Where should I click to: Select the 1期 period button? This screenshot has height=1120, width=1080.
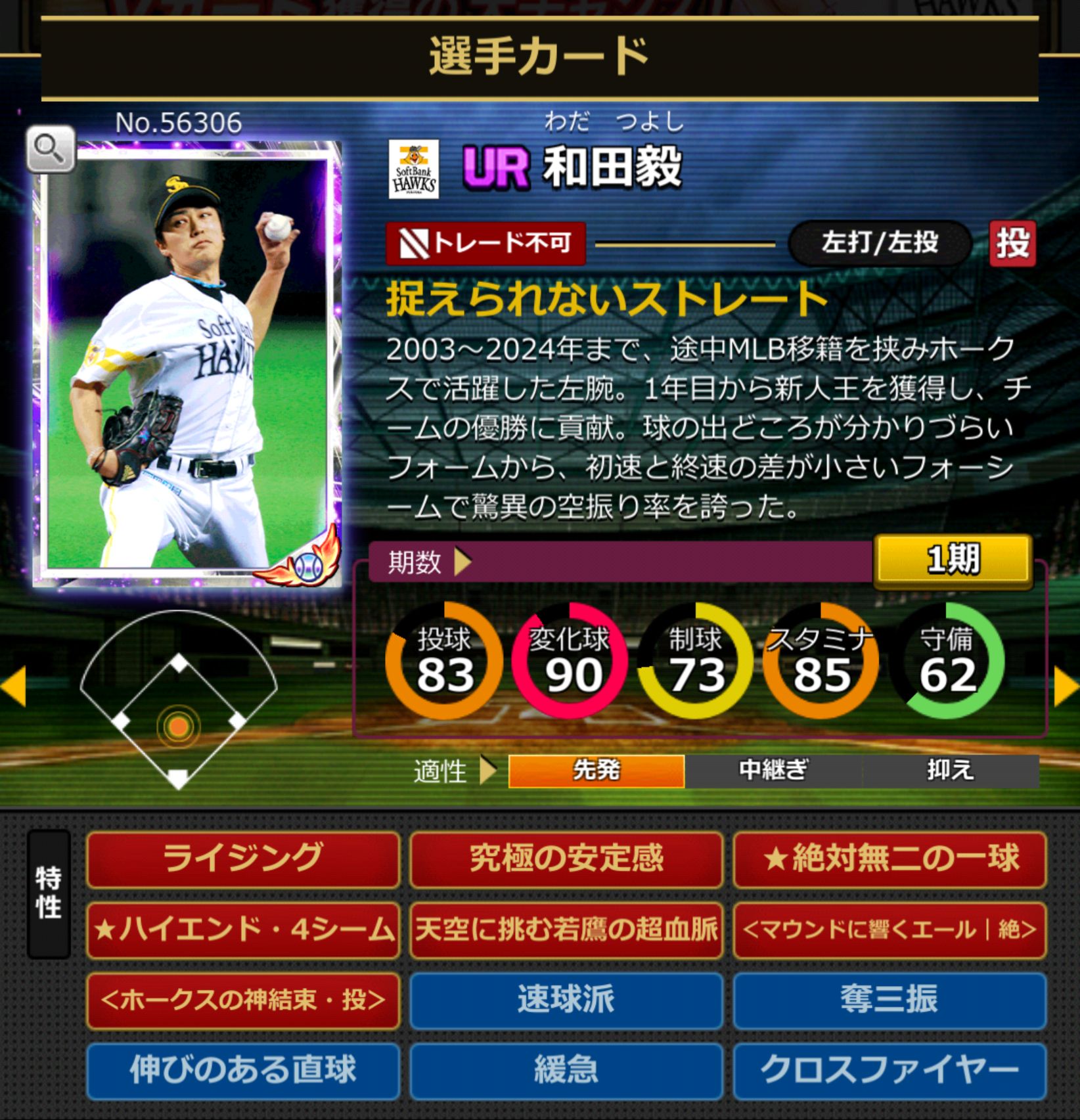click(953, 560)
